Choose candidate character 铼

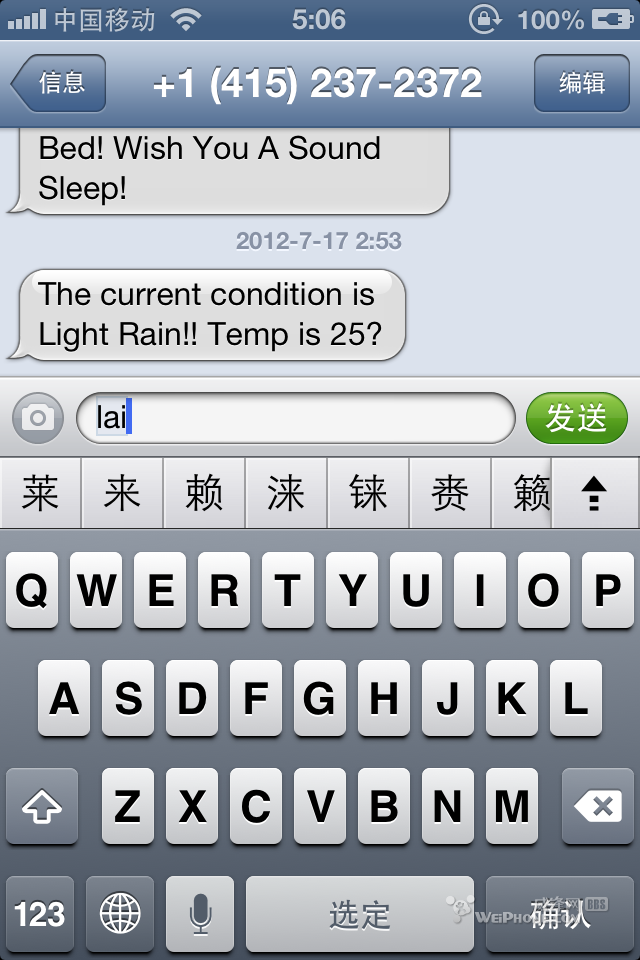pyautogui.click(x=368, y=493)
